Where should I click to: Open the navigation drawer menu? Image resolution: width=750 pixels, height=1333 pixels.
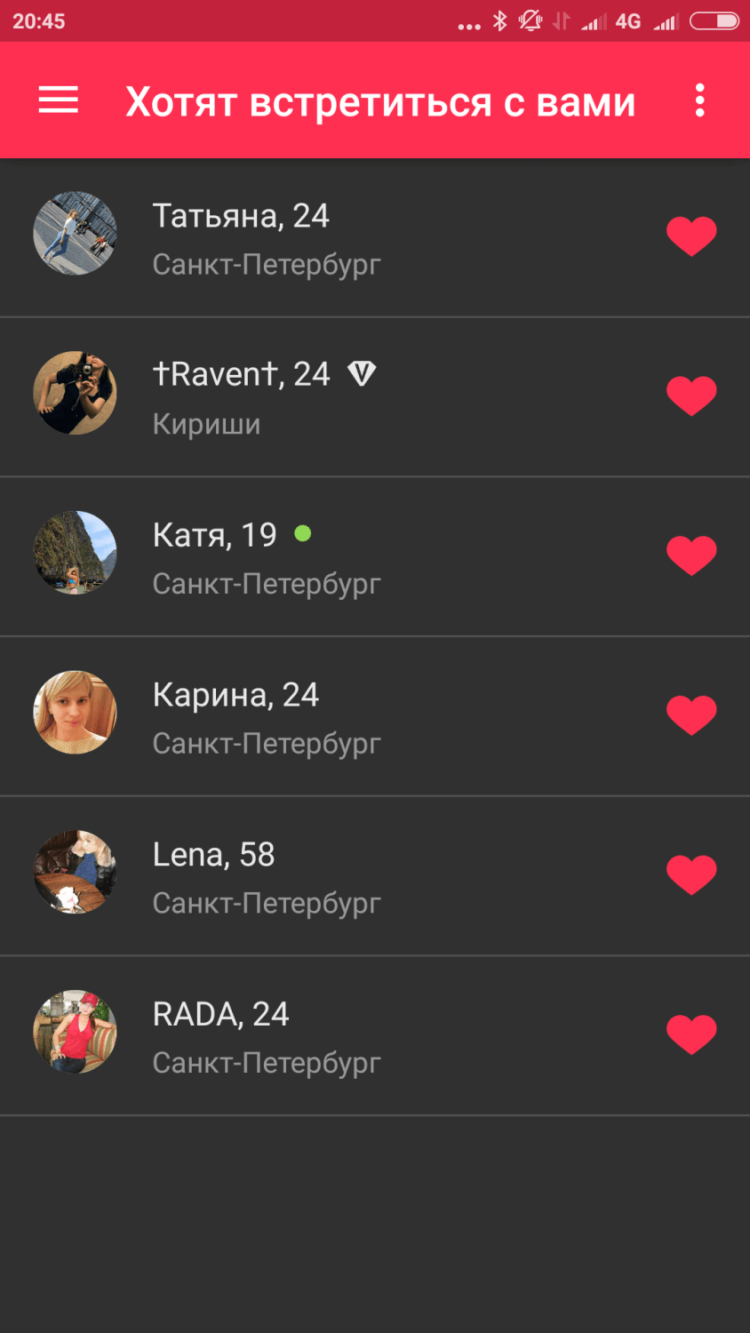point(57,100)
